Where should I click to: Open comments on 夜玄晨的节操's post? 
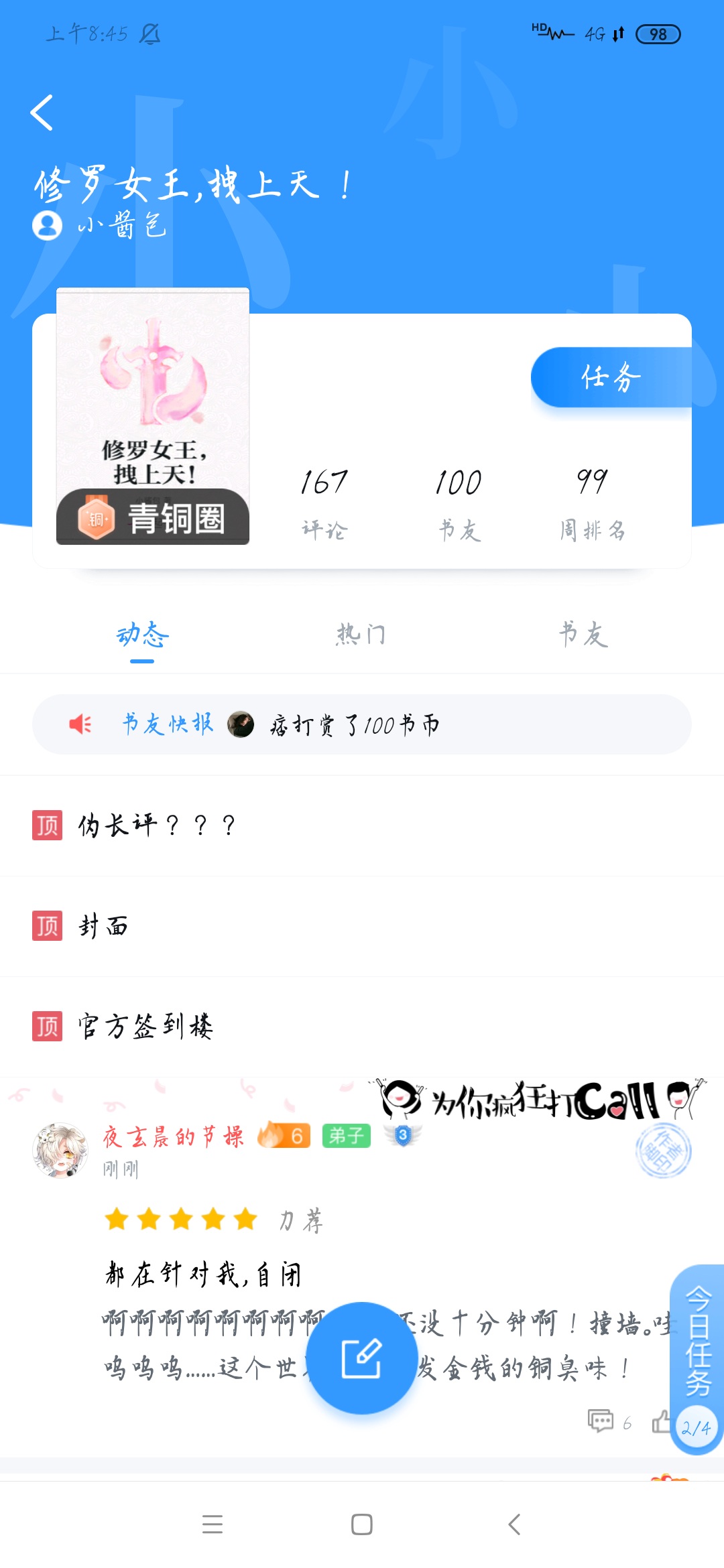609,1421
